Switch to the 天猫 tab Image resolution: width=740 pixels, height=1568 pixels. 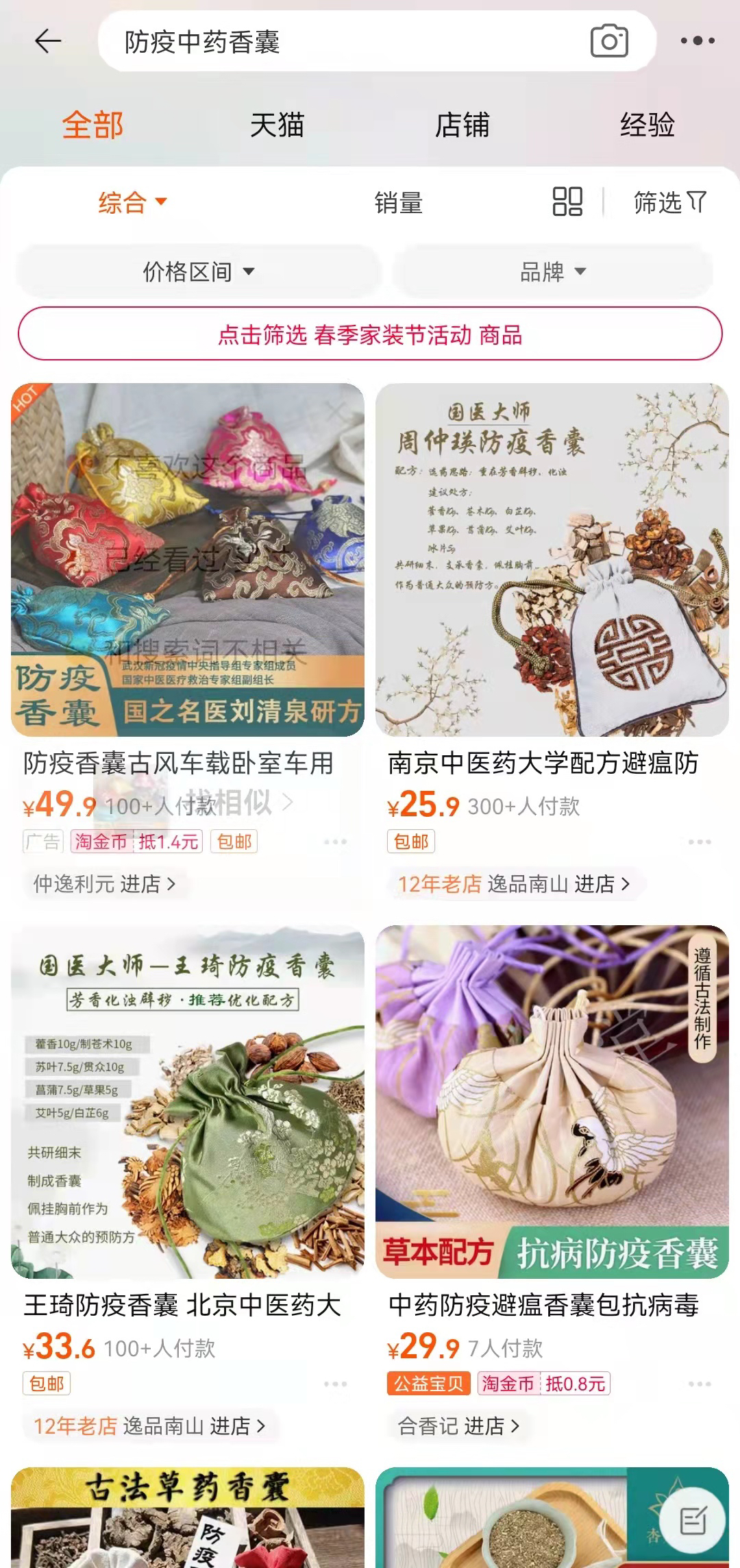pos(277,125)
